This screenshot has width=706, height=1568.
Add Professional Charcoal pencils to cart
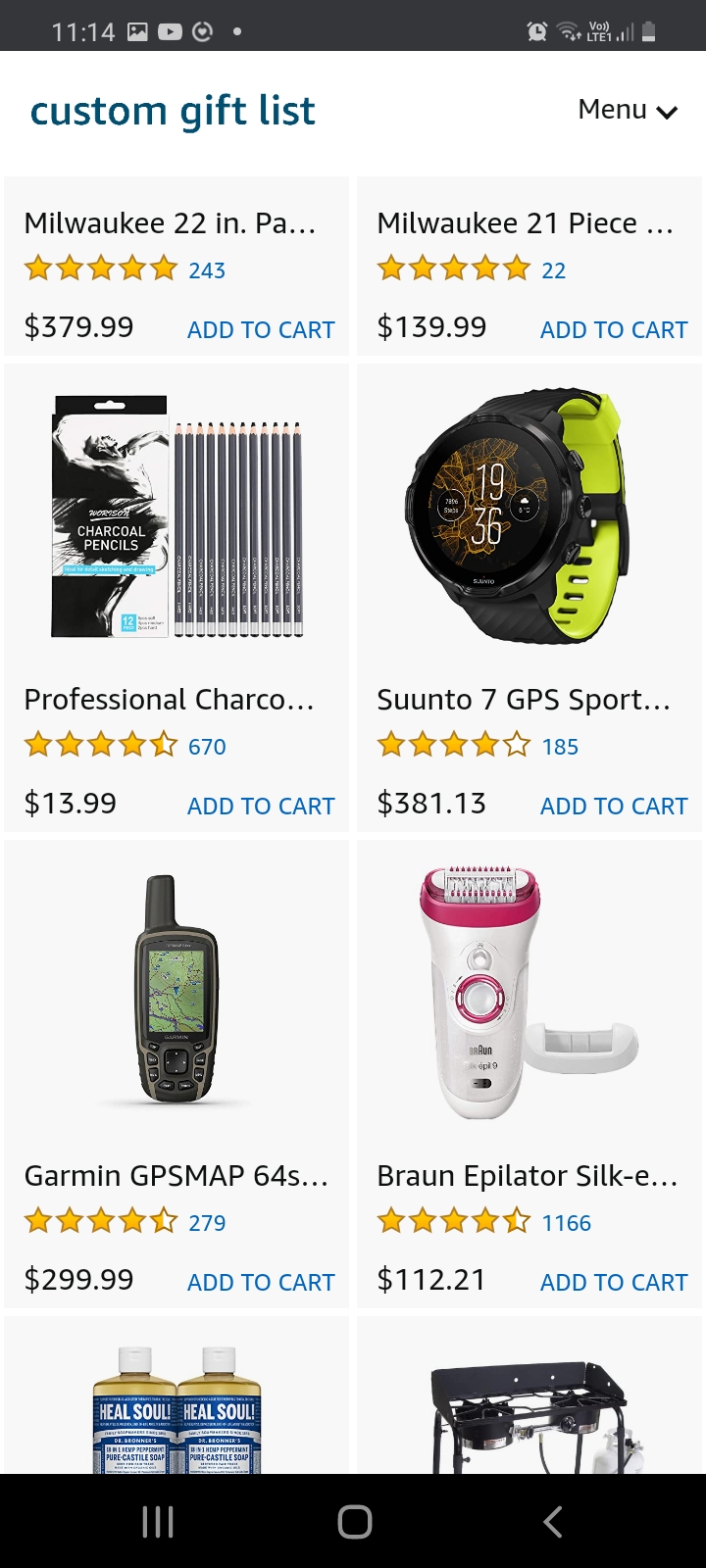(261, 807)
